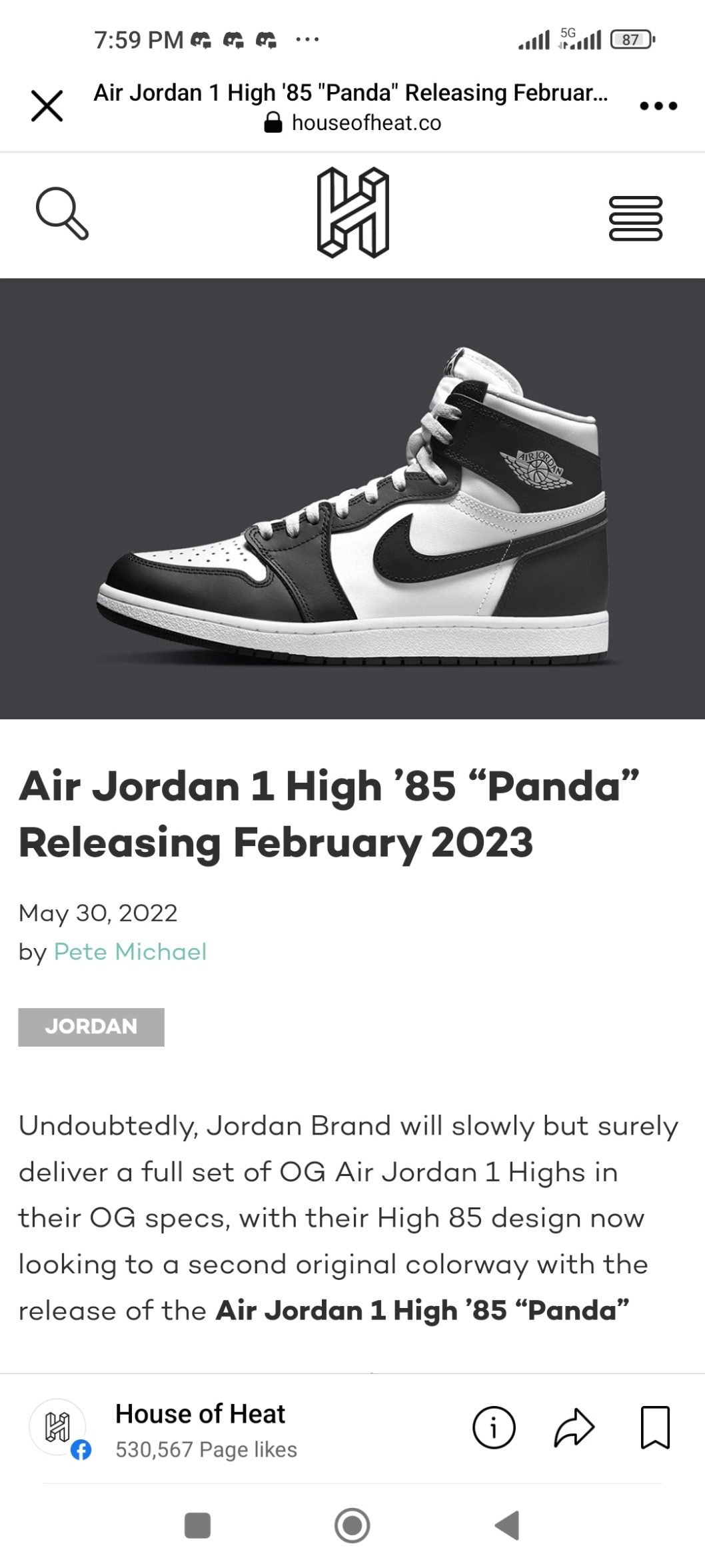Image resolution: width=705 pixels, height=1568 pixels.
Task: Share this article link
Action: [x=574, y=1428]
